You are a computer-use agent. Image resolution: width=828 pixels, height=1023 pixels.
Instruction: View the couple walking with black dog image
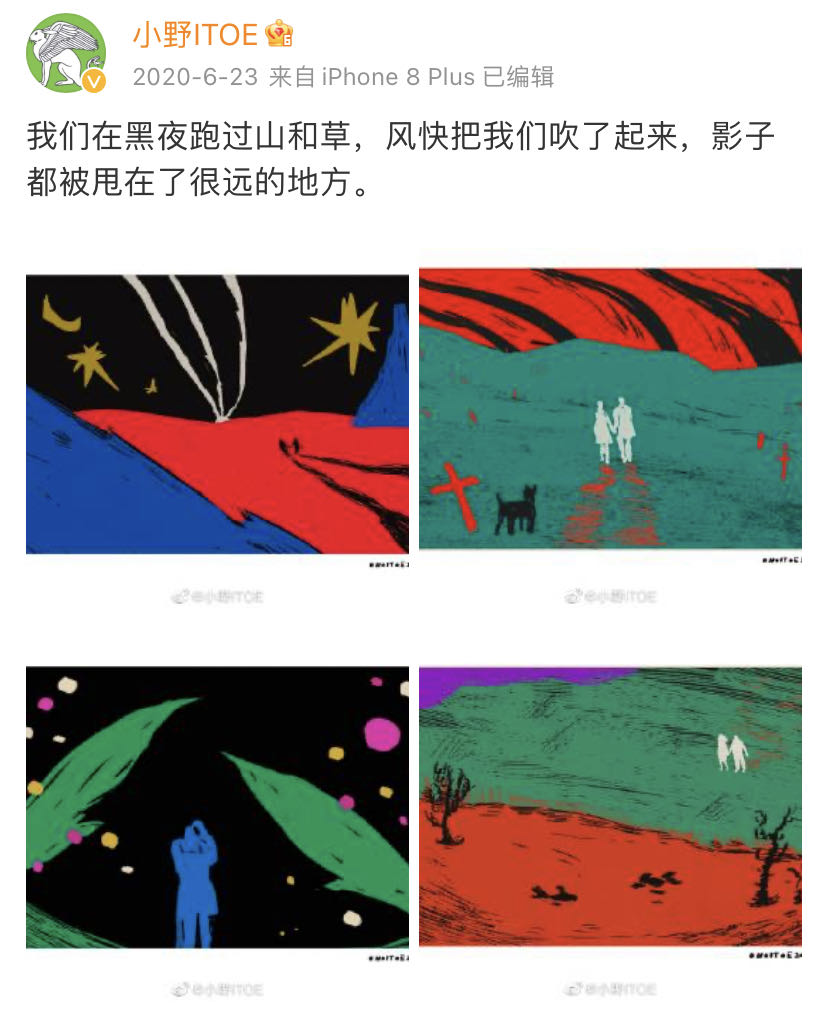pos(610,408)
